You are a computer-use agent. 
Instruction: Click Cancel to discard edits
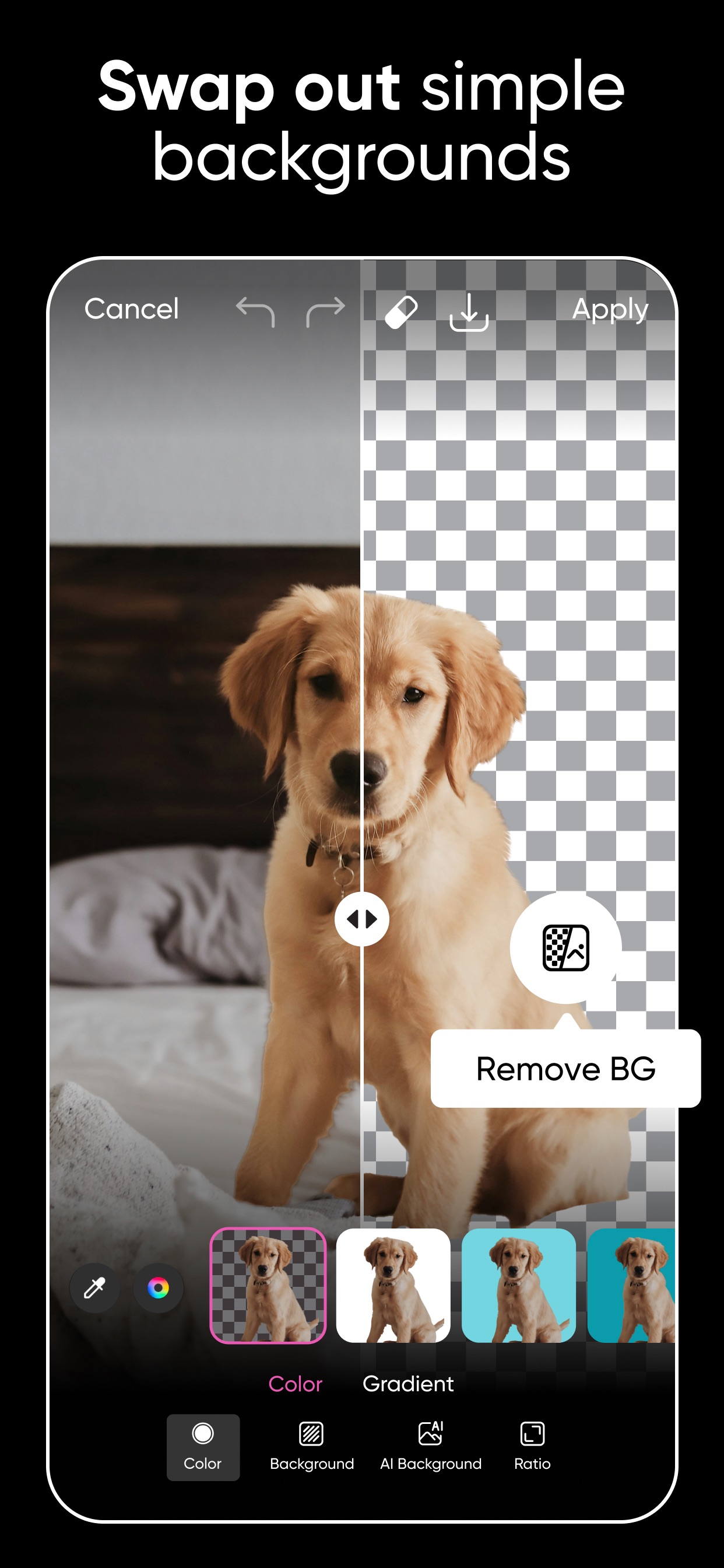click(131, 309)
